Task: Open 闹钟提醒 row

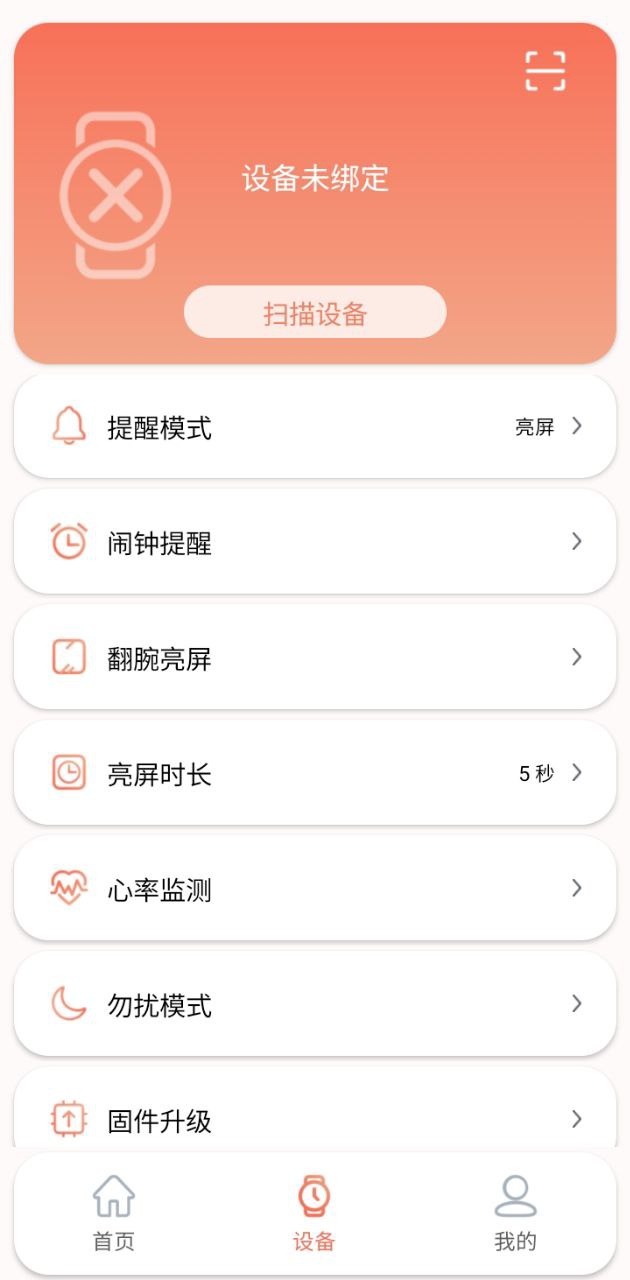Action: coord(315,542)
